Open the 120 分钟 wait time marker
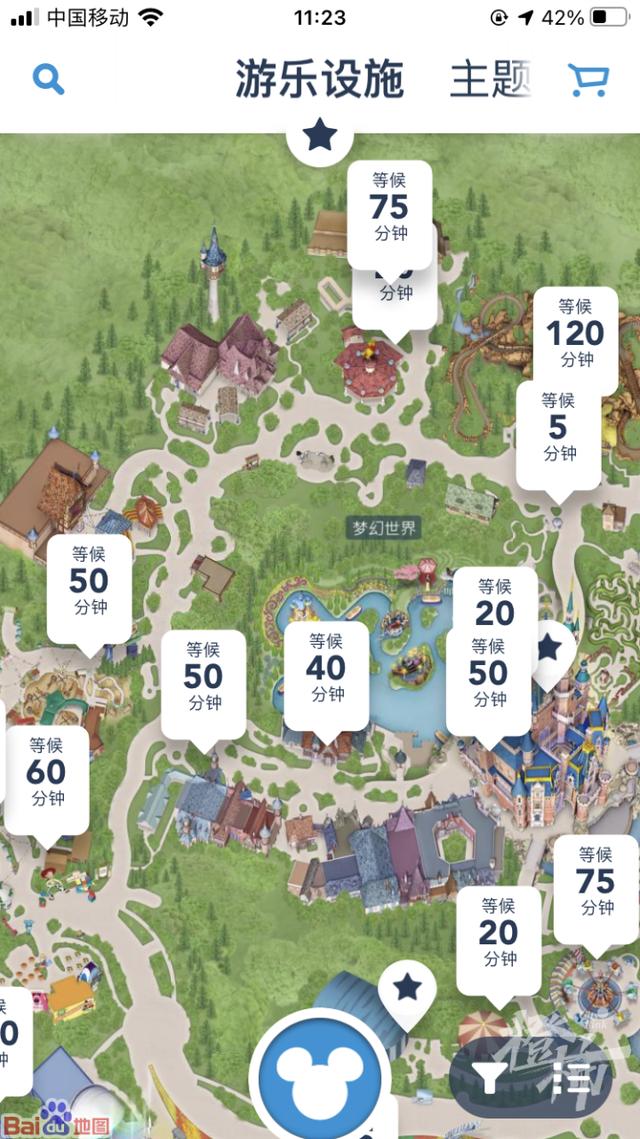Viewport: 640px width, 1139px height. tap(575, 330)
